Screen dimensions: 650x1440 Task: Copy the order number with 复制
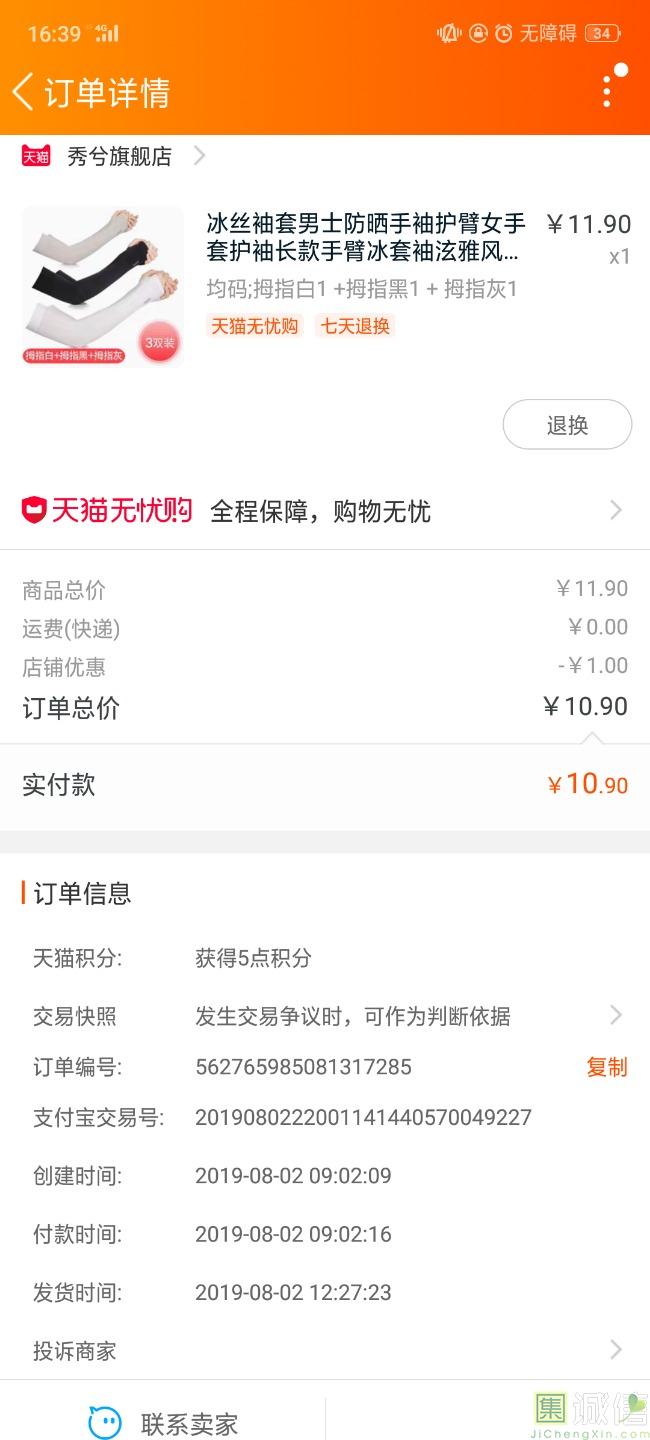point(606,1067)
